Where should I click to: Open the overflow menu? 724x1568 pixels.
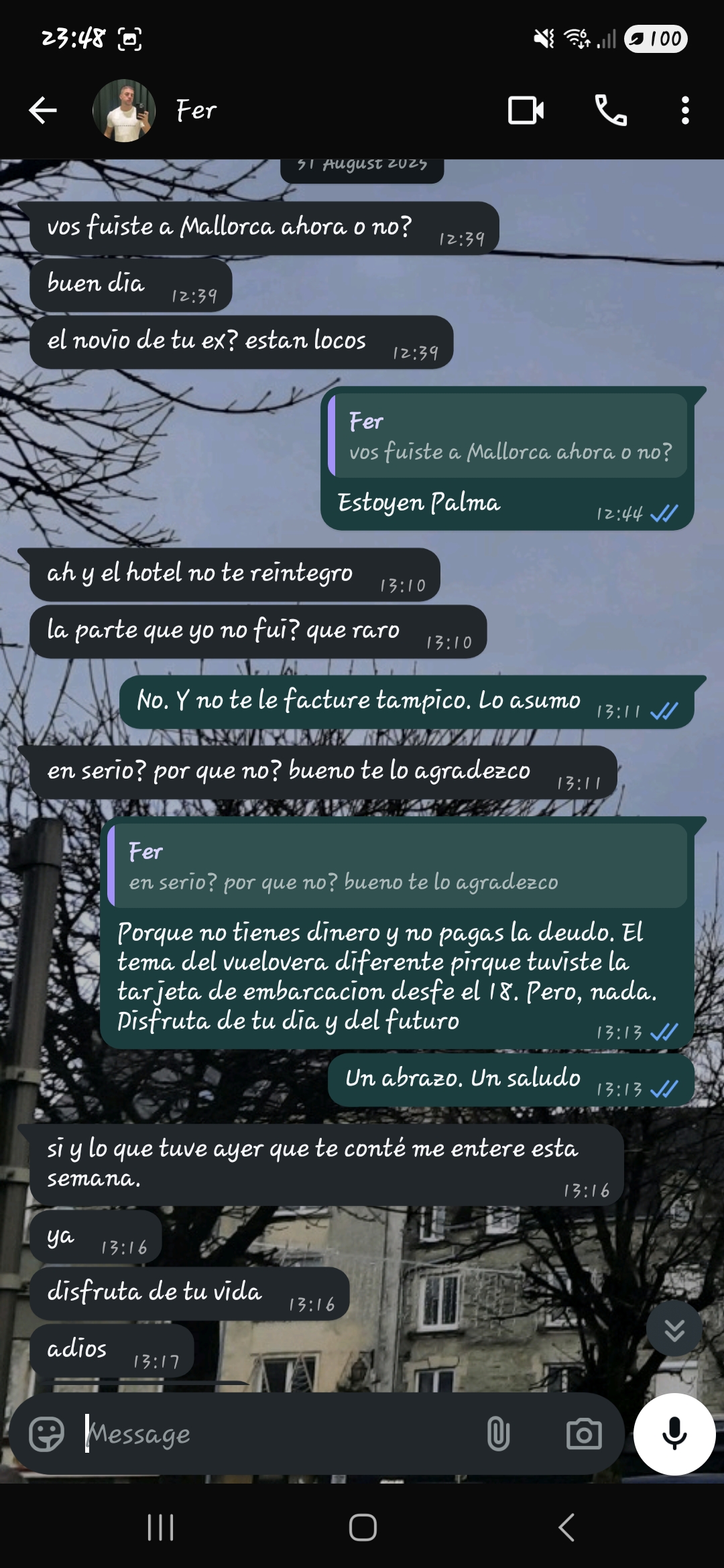[x=684, y=111]
